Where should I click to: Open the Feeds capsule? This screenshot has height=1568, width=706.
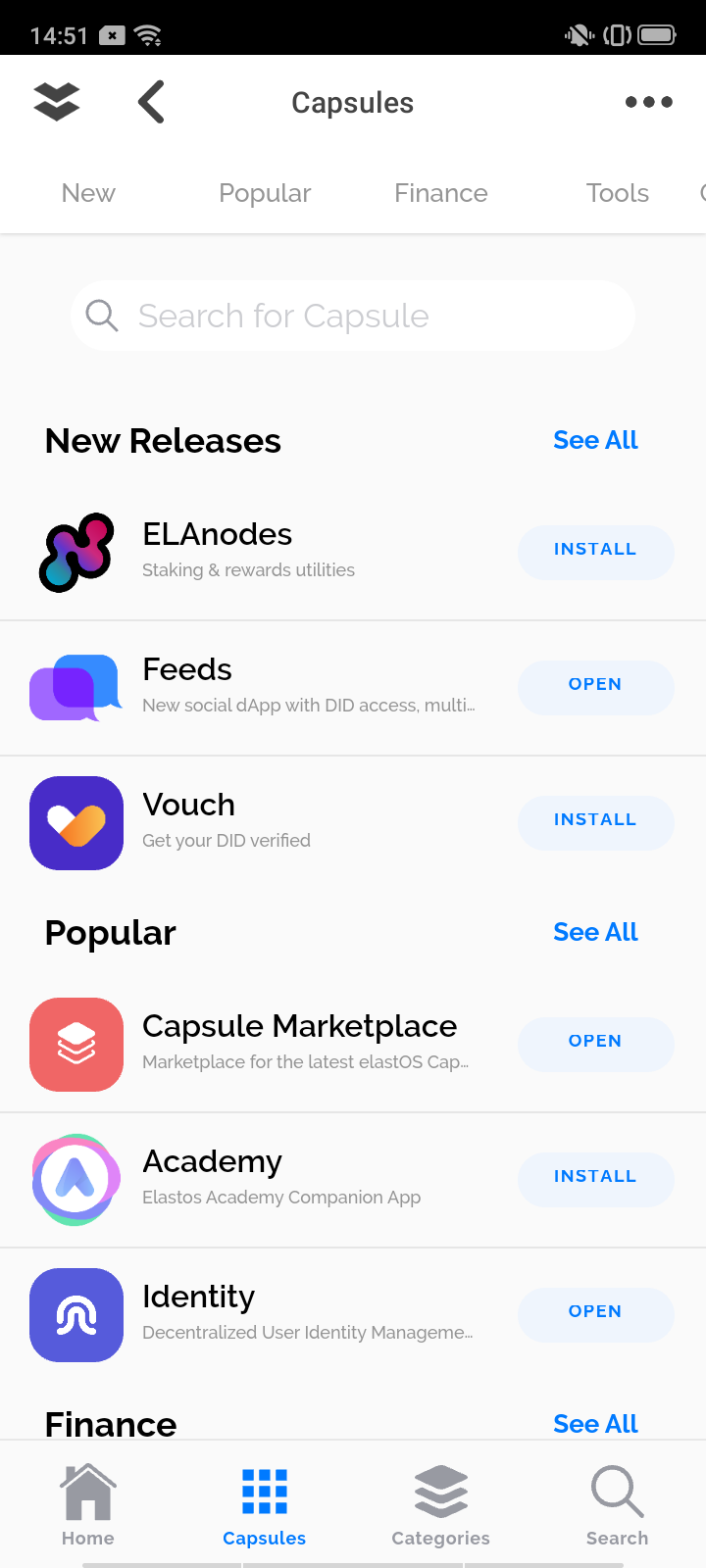595,685
